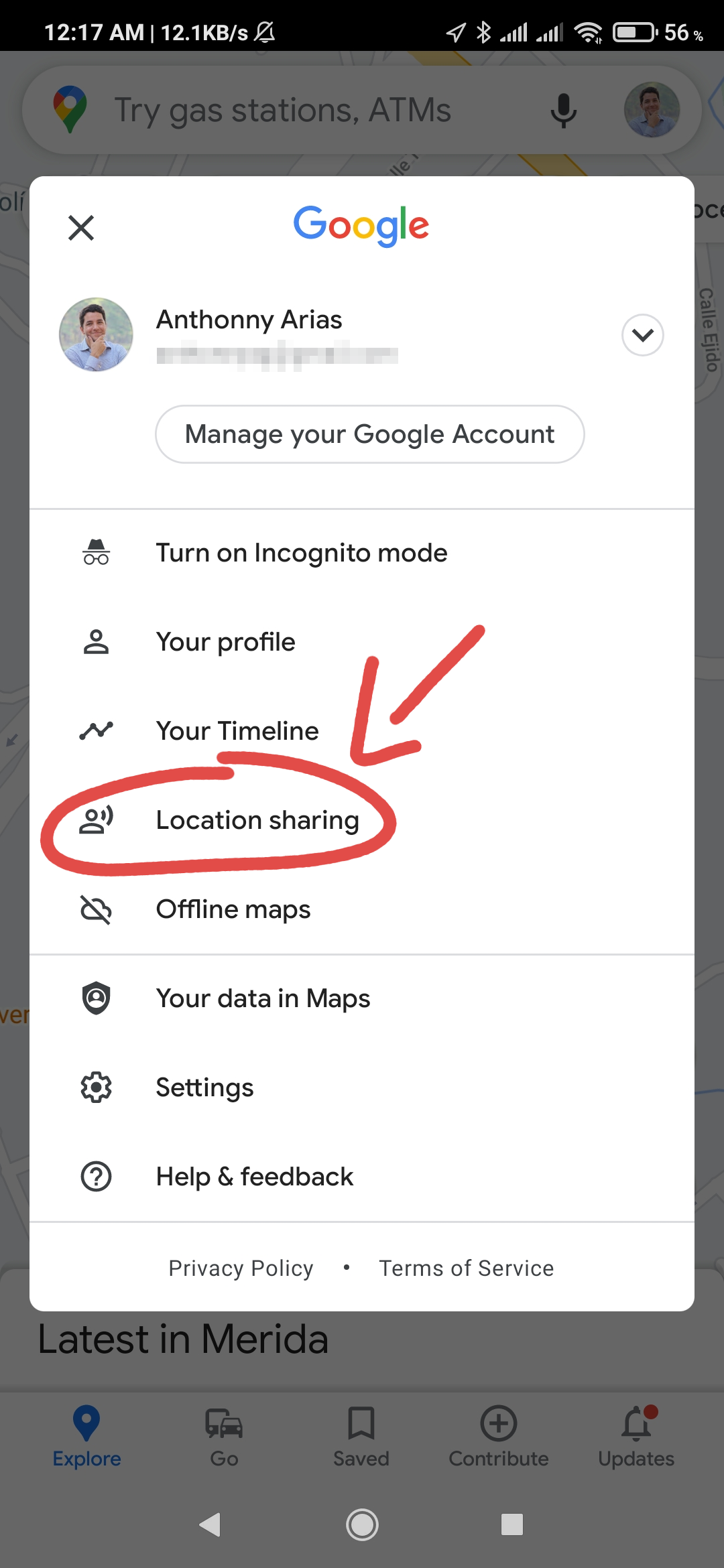Screen dimensions: 724x1568
Task: Tap Manage your Google Account
Action: tap(369, 434)
